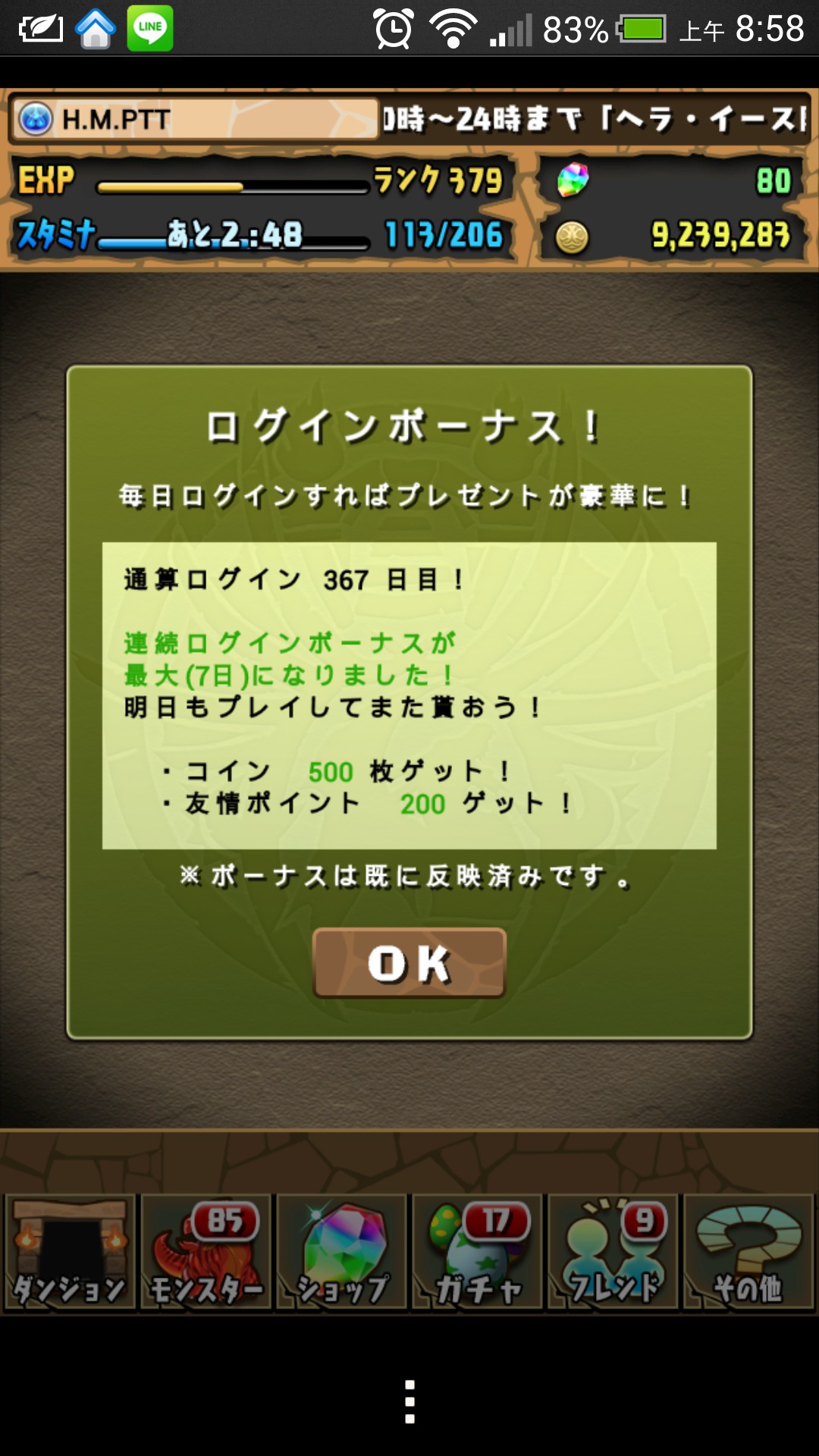819x1456 pixels.
Task: Open the その他 (Others) tab
Action: (748, 1252)
